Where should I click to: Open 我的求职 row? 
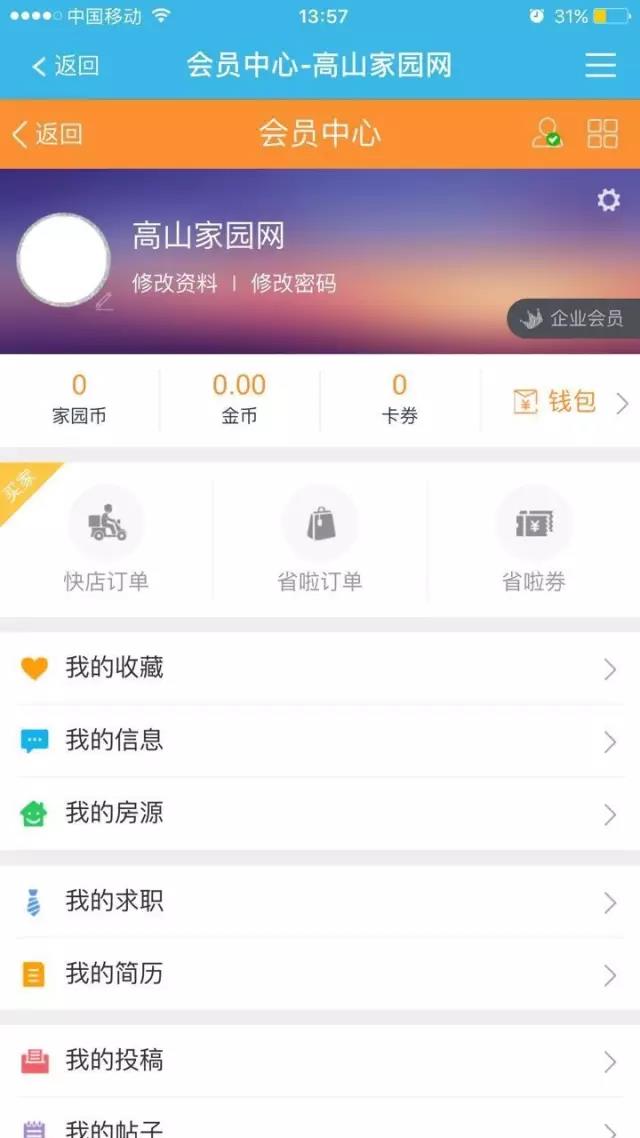(x=320, y=902)
